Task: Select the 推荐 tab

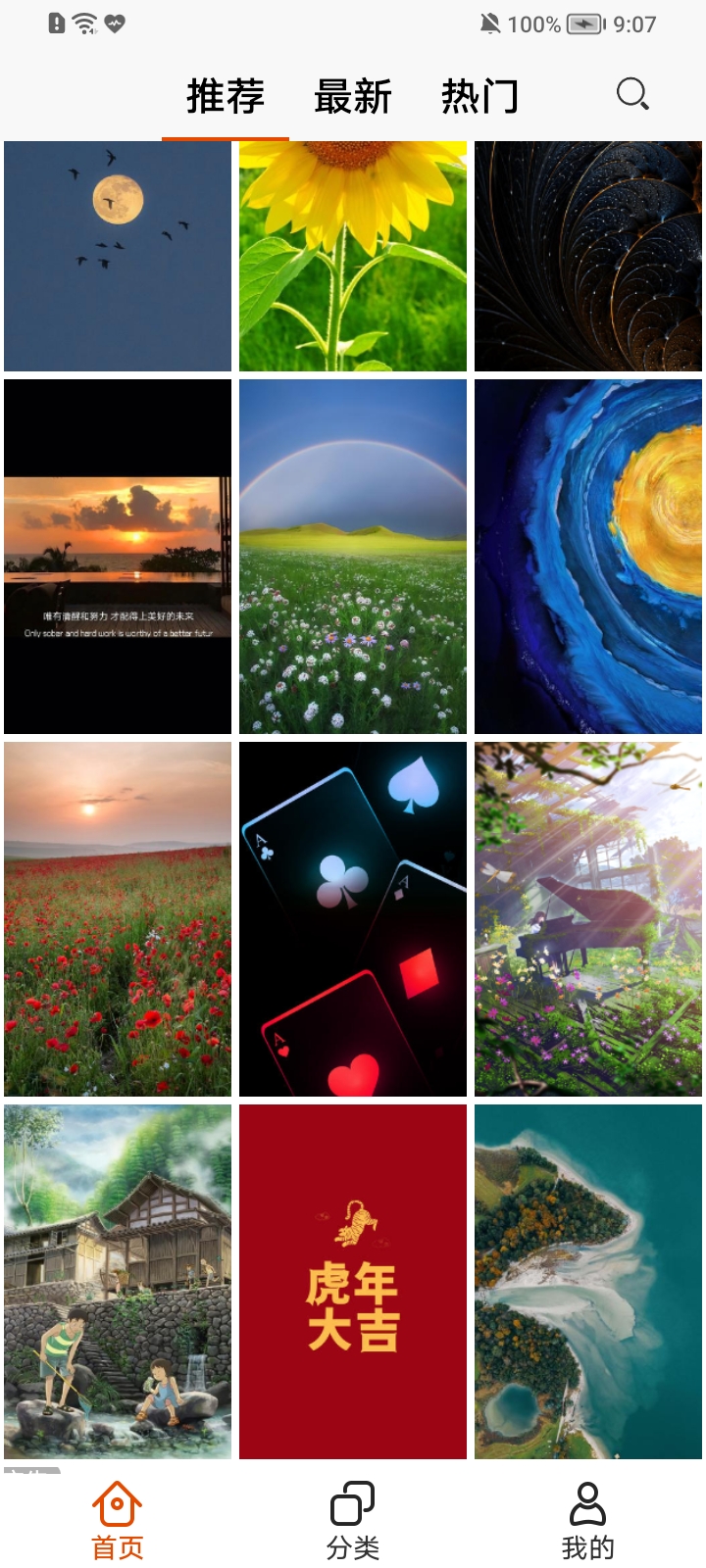Action: (x=226, y=97)
